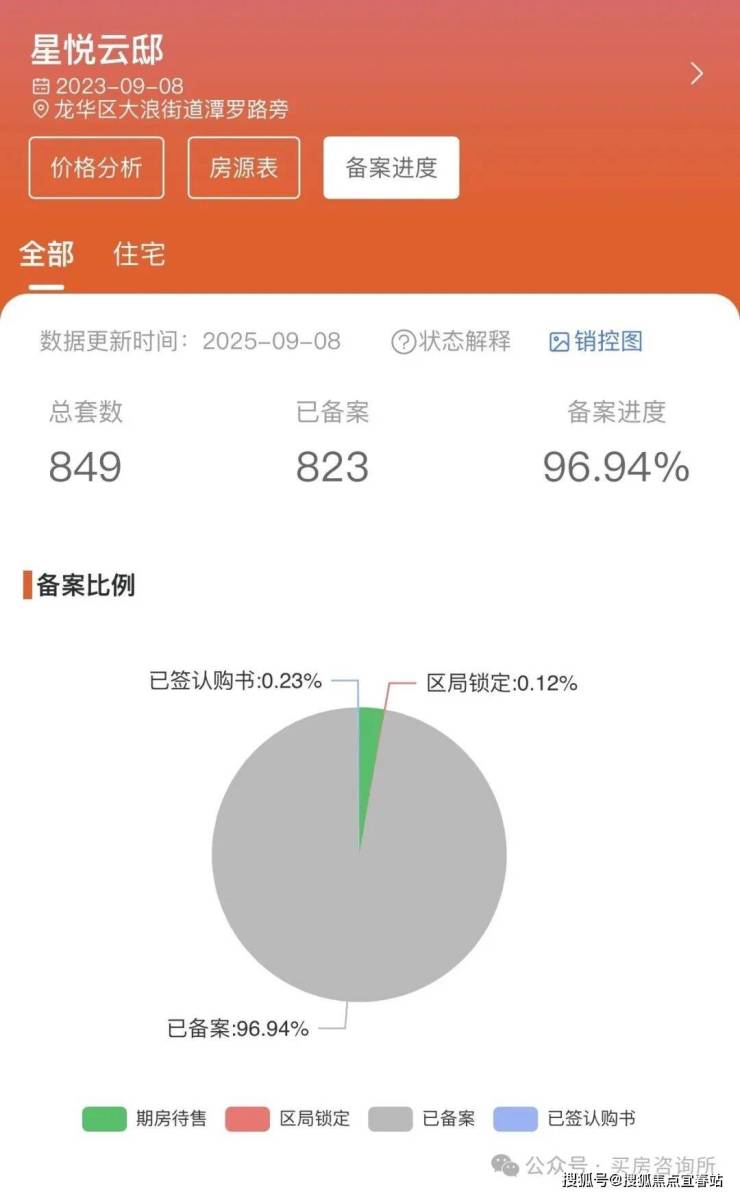This screenshot has height=1196, width=740.
Task: Toggle the 已签认购书 legend item
Action: pyautogui.click(x=565, y=1119)
